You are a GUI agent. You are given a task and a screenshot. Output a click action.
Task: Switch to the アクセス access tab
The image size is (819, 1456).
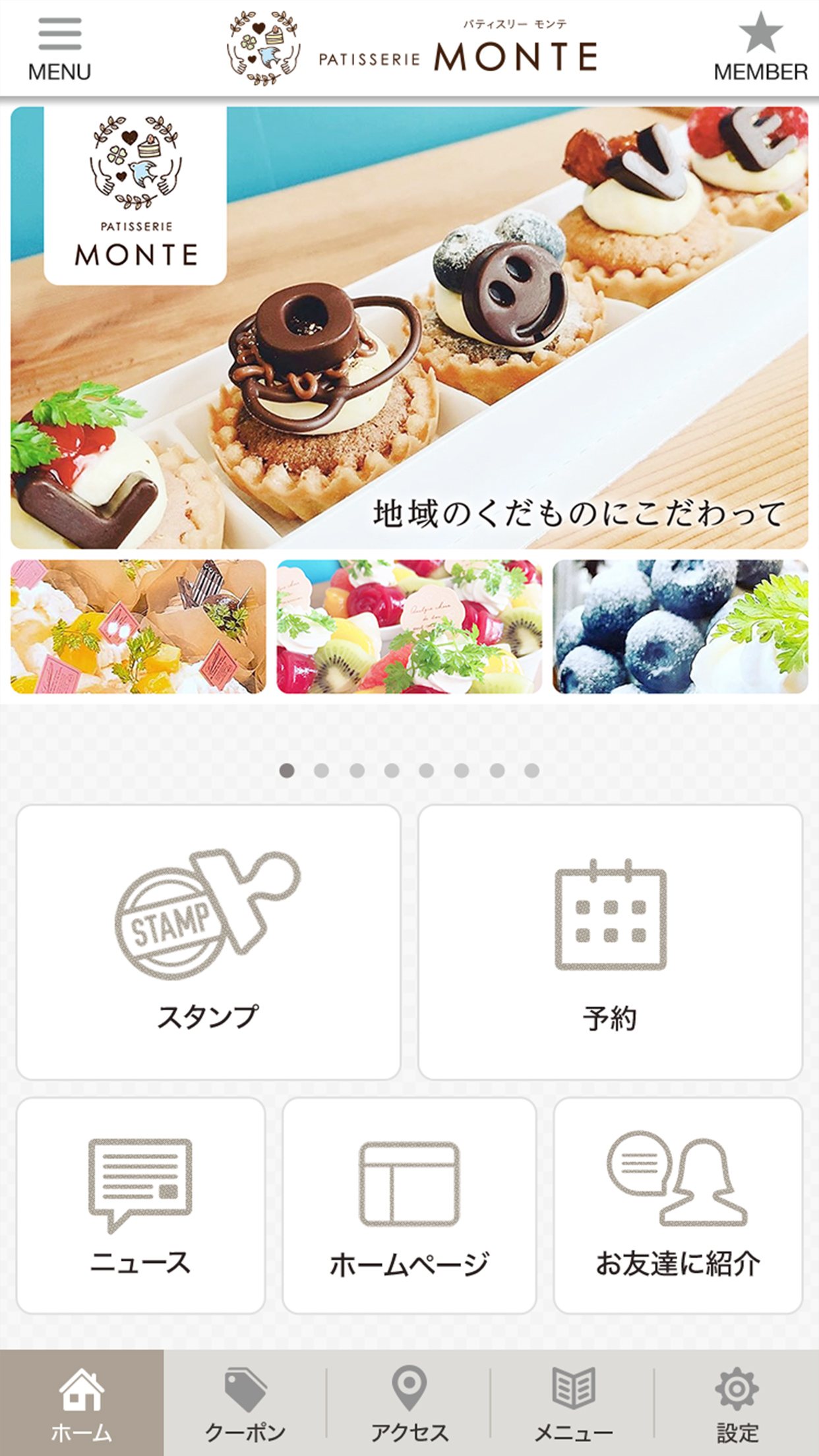pos(409,1403)
